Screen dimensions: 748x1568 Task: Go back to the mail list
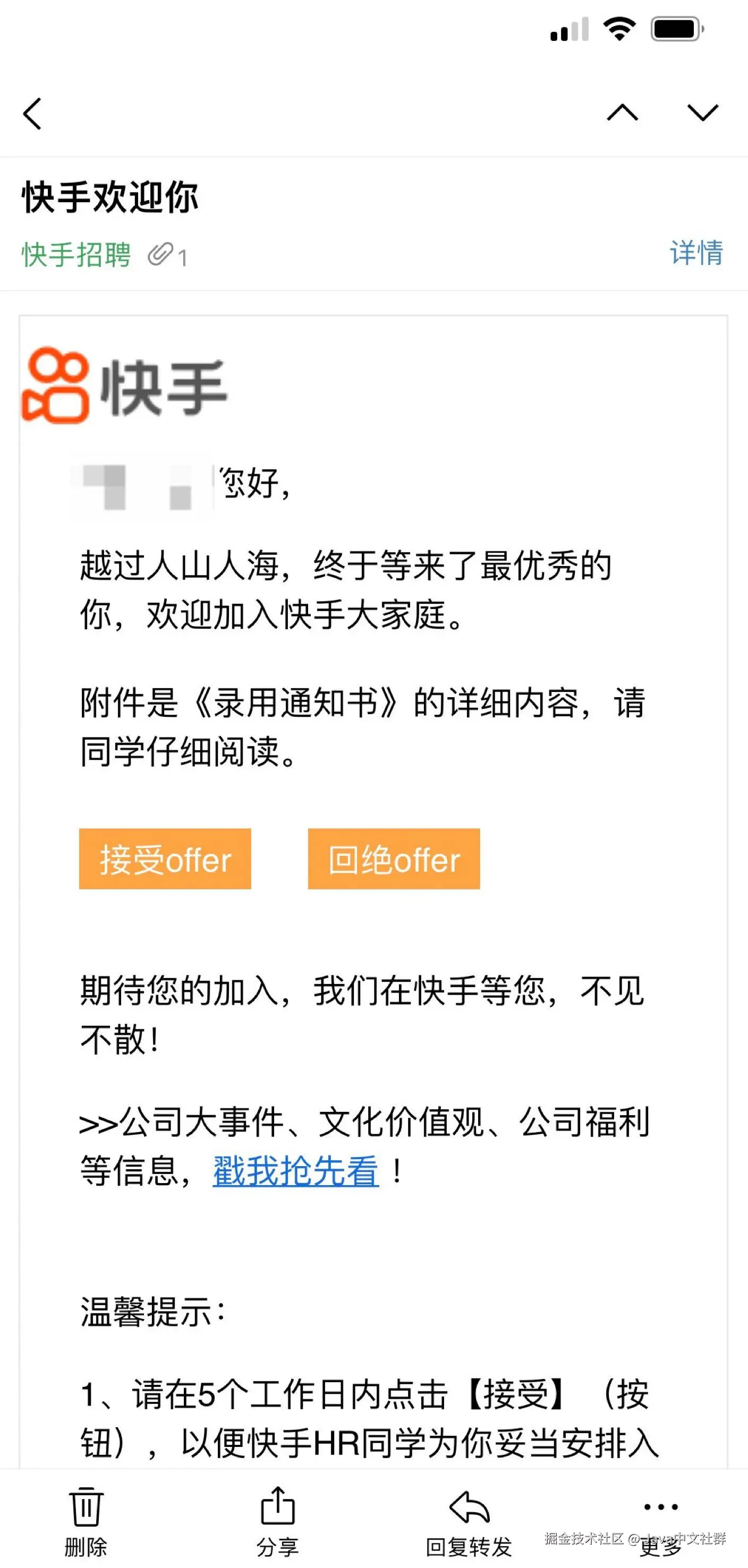click(32, 114)
